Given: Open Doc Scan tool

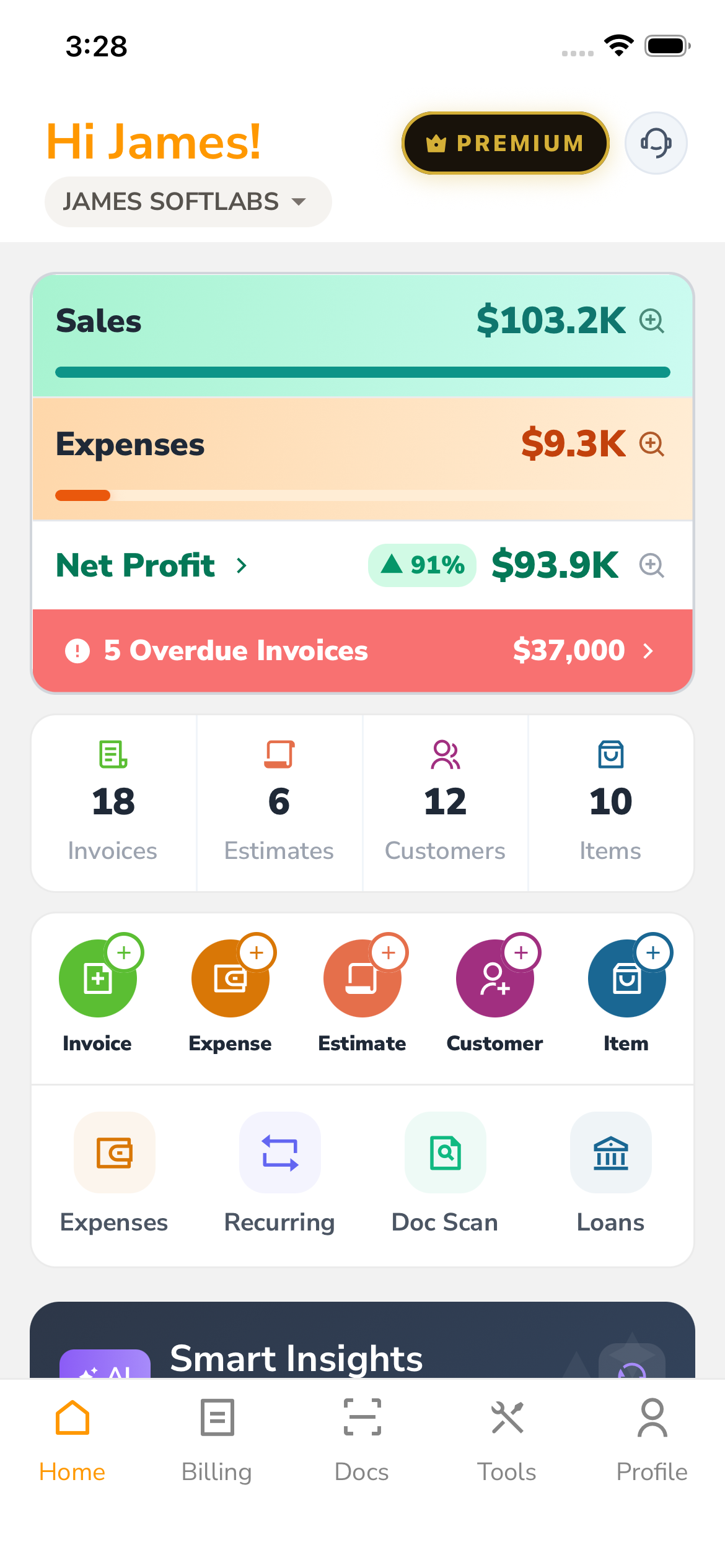Looking at the screenshot, I should [x=445, y=1152].
